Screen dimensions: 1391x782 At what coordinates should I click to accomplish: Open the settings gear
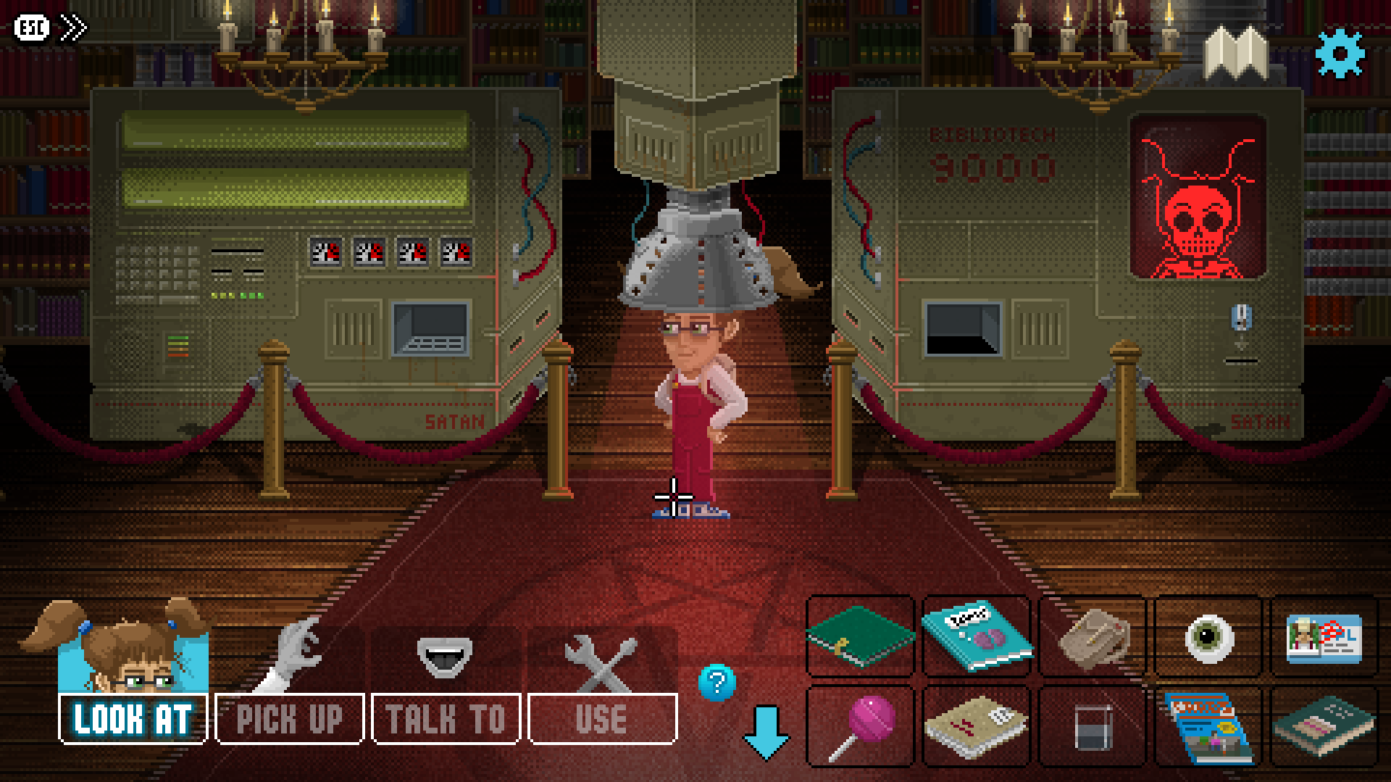tap(1339, 53)
